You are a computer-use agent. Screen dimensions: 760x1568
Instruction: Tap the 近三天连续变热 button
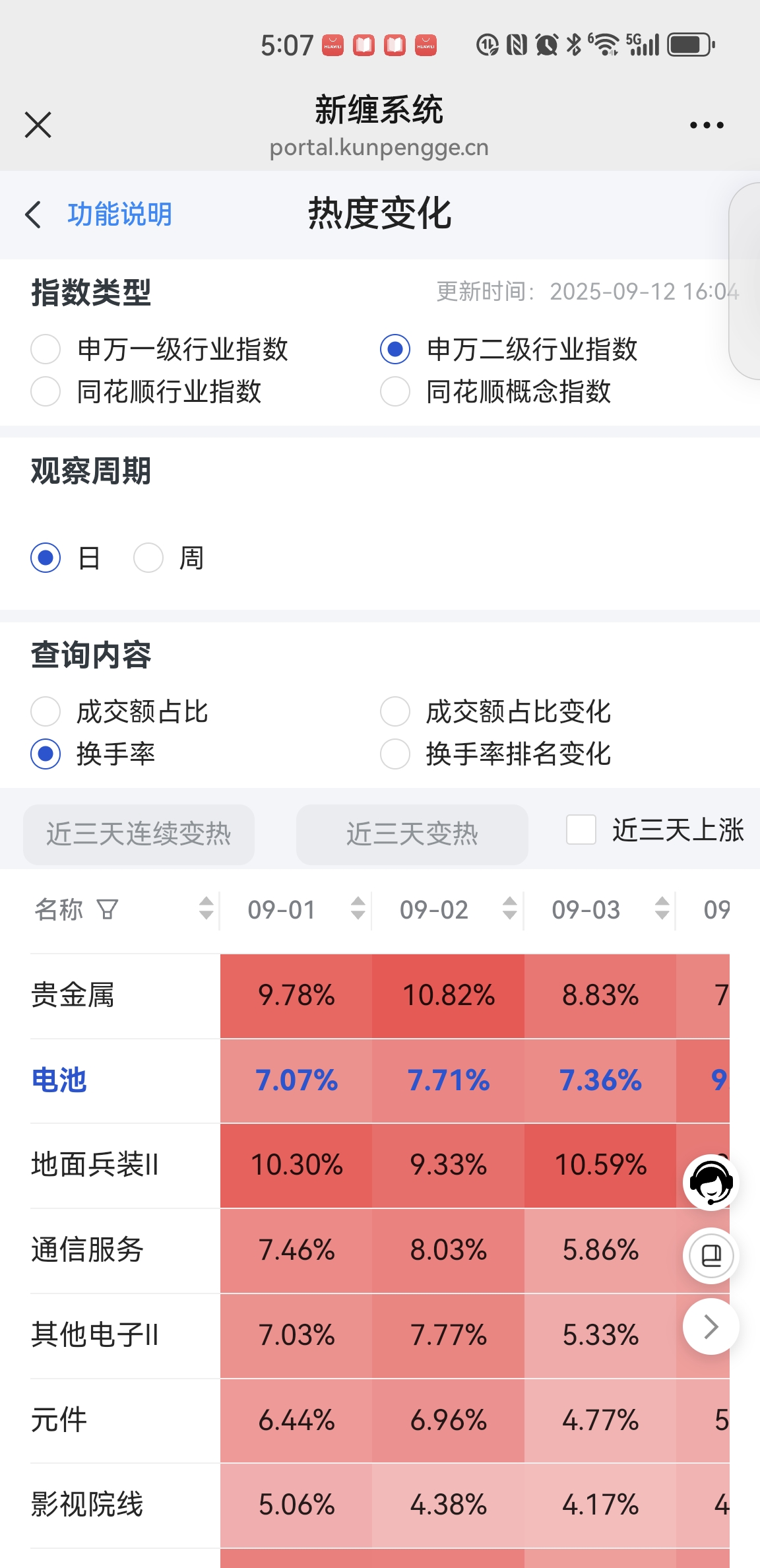139,834
